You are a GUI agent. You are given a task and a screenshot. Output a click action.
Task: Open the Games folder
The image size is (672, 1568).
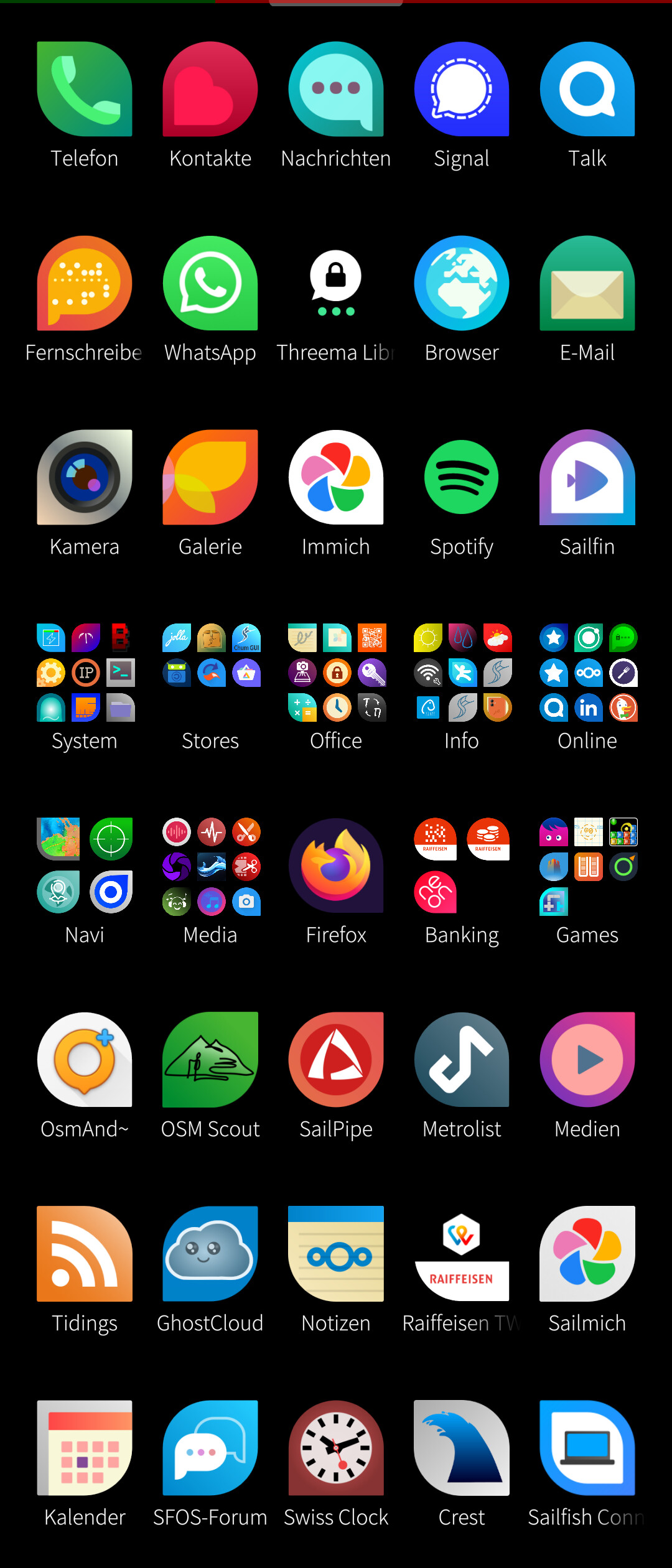coord(587,866)
